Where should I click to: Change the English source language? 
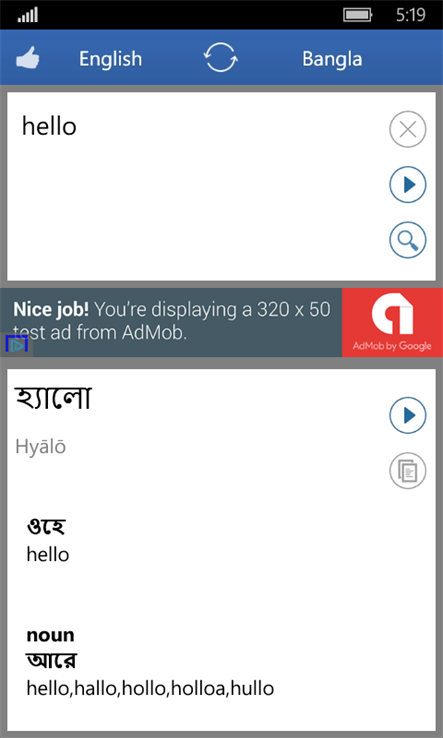point(110,59)
